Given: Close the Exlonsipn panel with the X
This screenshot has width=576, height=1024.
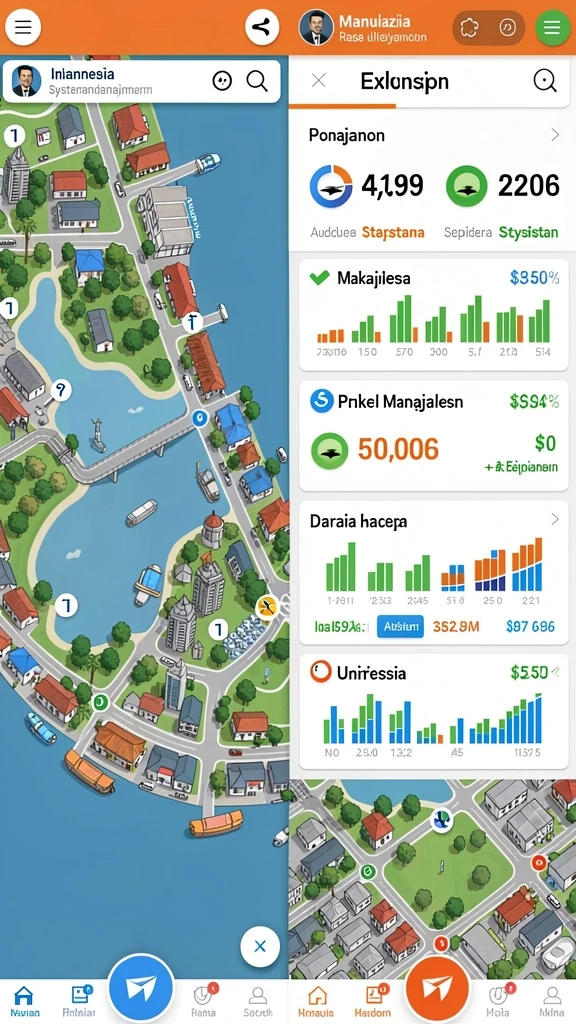Looking at the screenshot, I should pyautogui.click(x=318, y=80).
